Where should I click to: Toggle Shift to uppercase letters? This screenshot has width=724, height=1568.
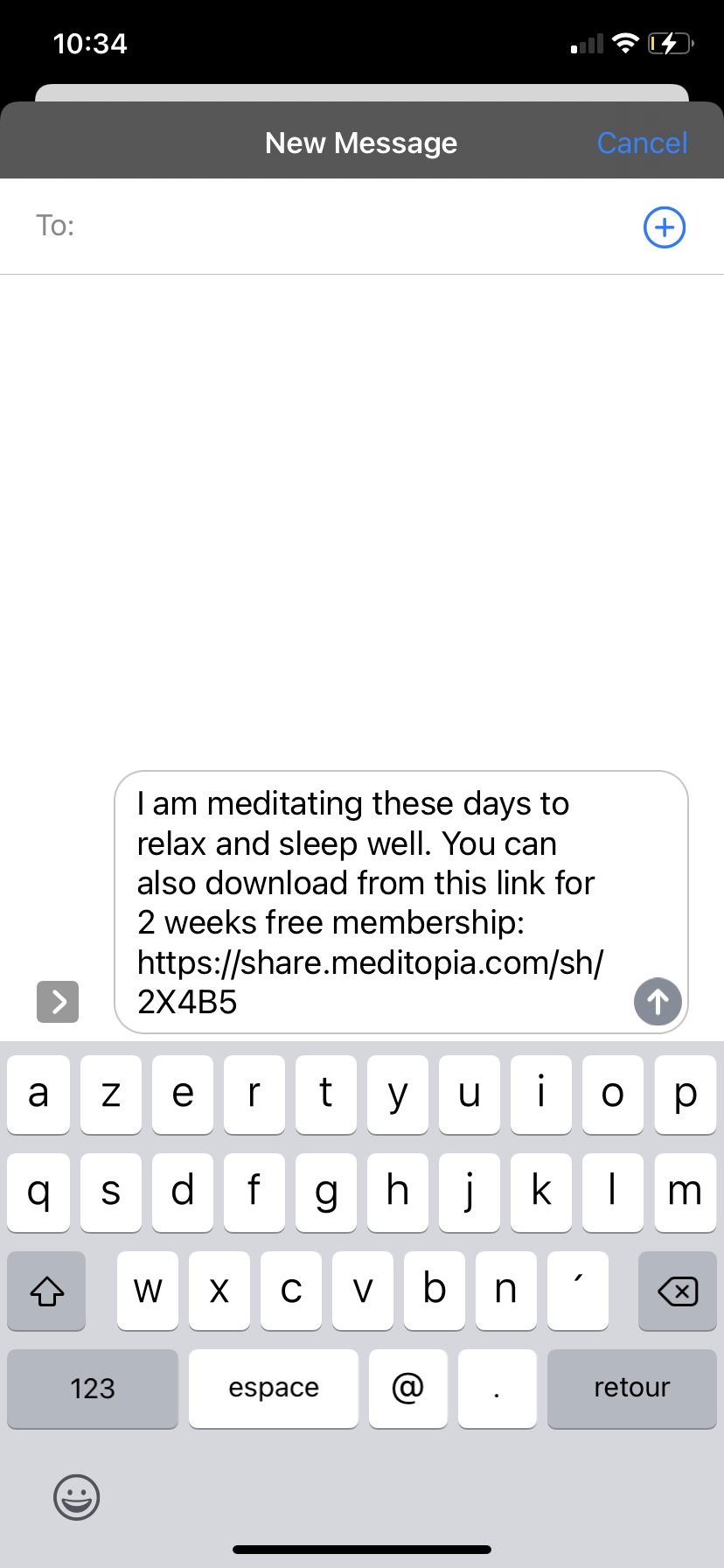(x=46, y=1291)
